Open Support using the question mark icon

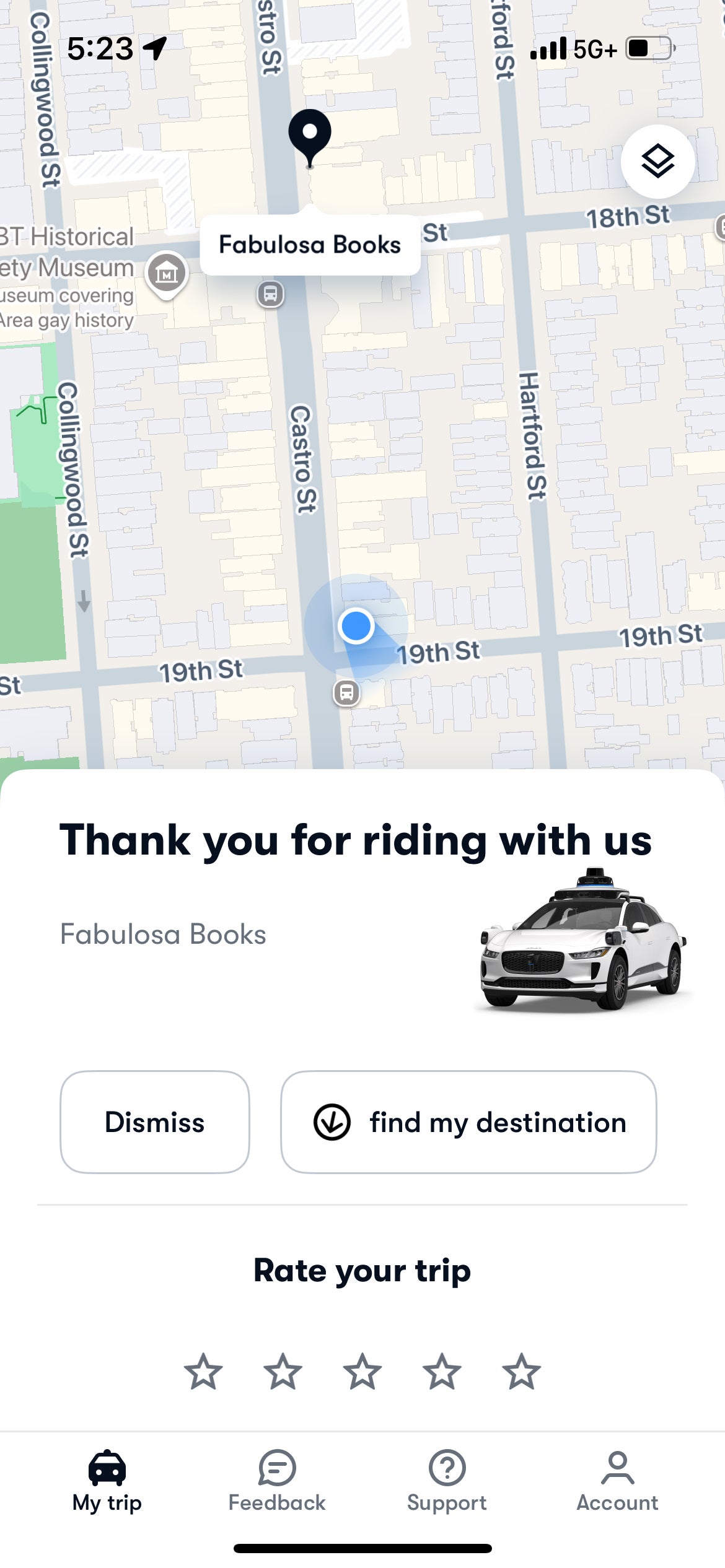point(447,1484)
